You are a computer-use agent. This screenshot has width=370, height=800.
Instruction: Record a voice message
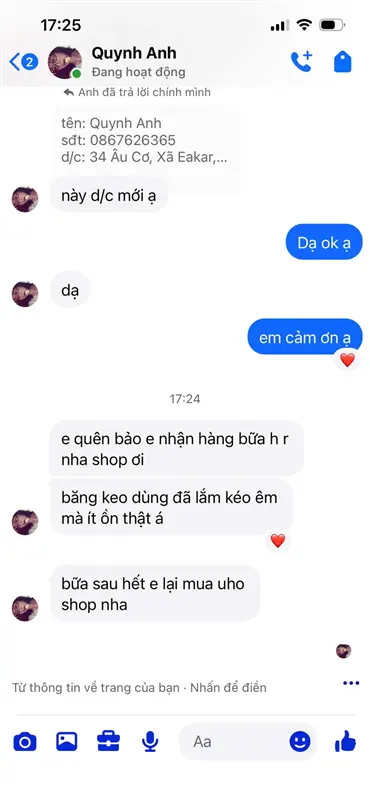click(150, 741)
